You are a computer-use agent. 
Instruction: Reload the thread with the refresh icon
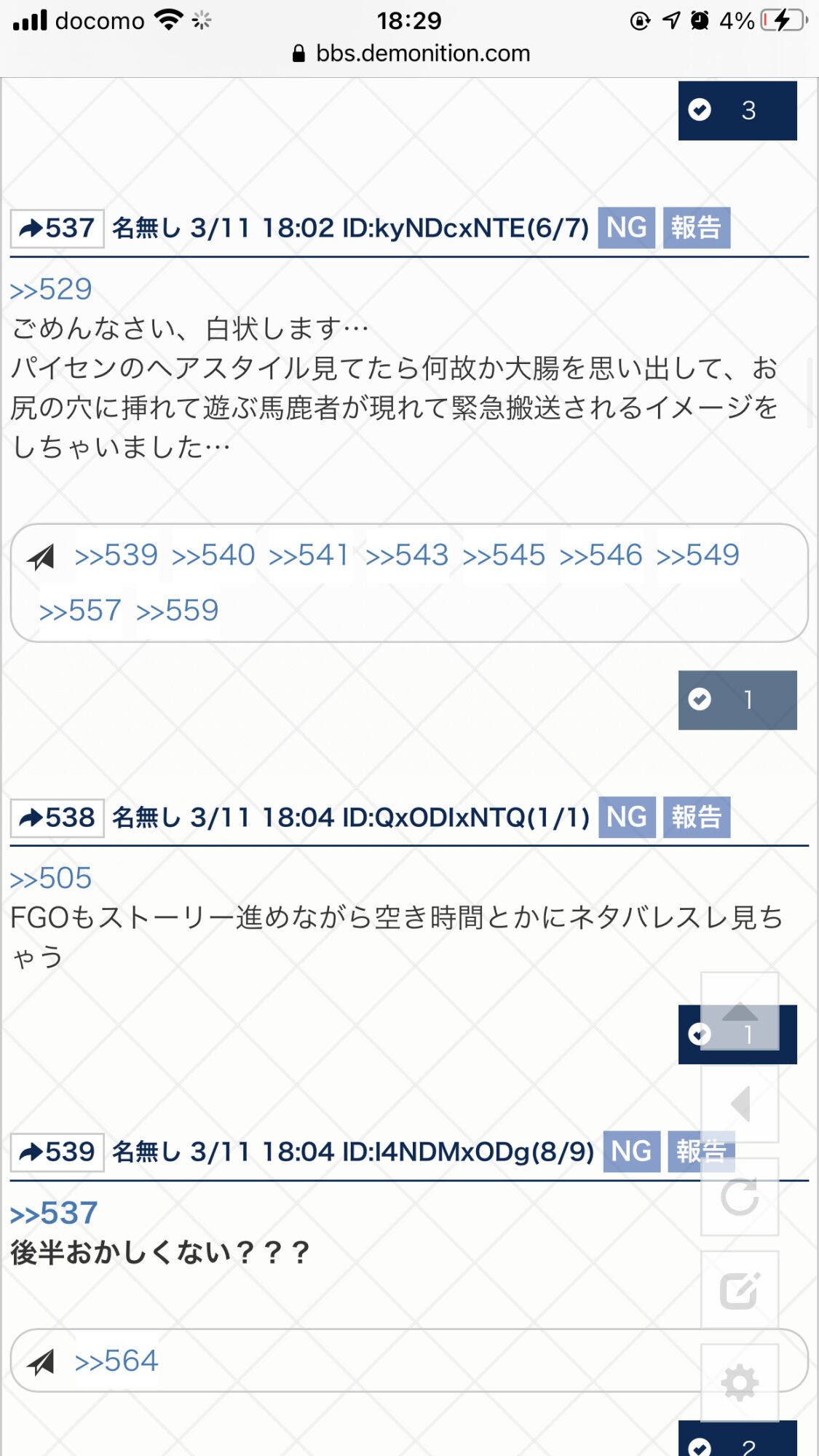(740, 1197)
